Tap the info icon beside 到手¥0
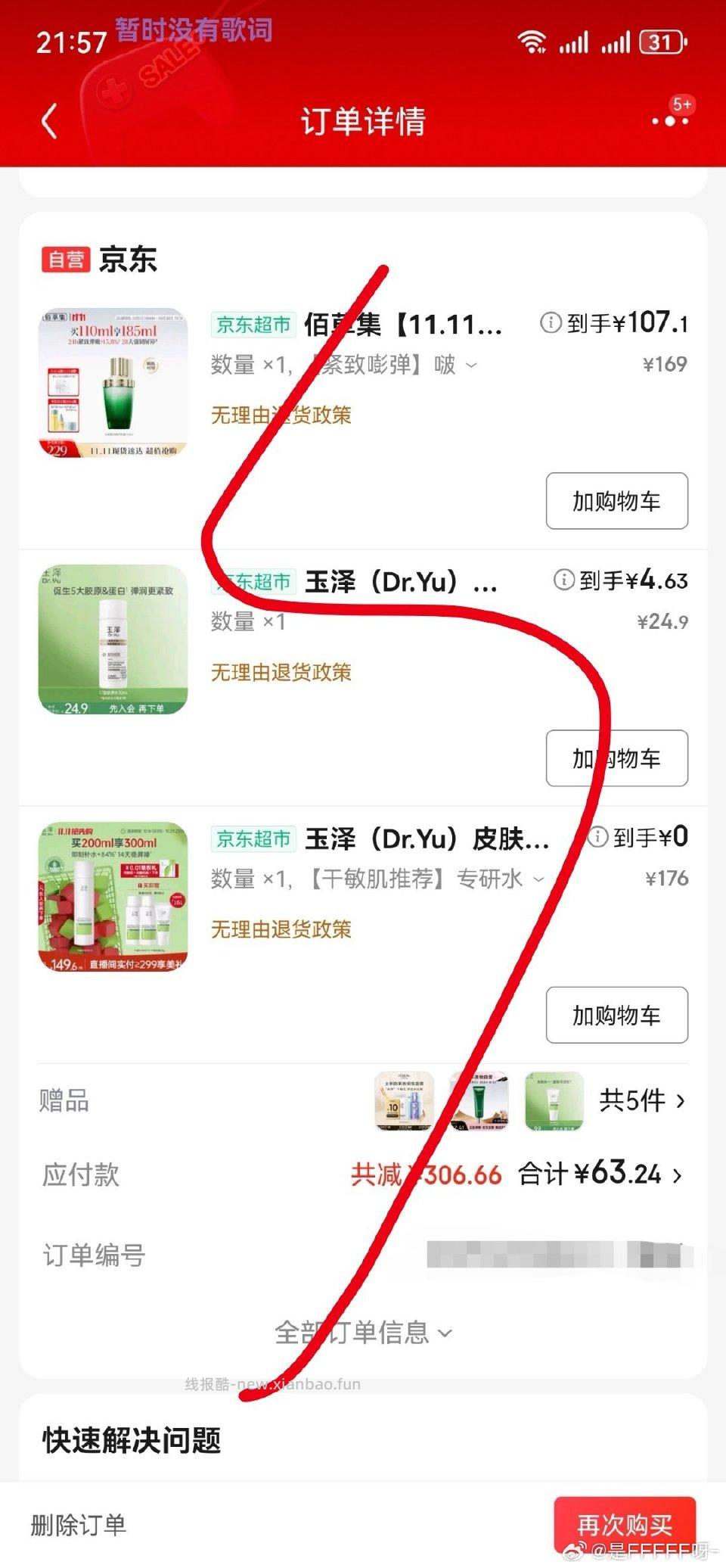The width and height of the screenshot is (726, 1568). pos(597,838)
